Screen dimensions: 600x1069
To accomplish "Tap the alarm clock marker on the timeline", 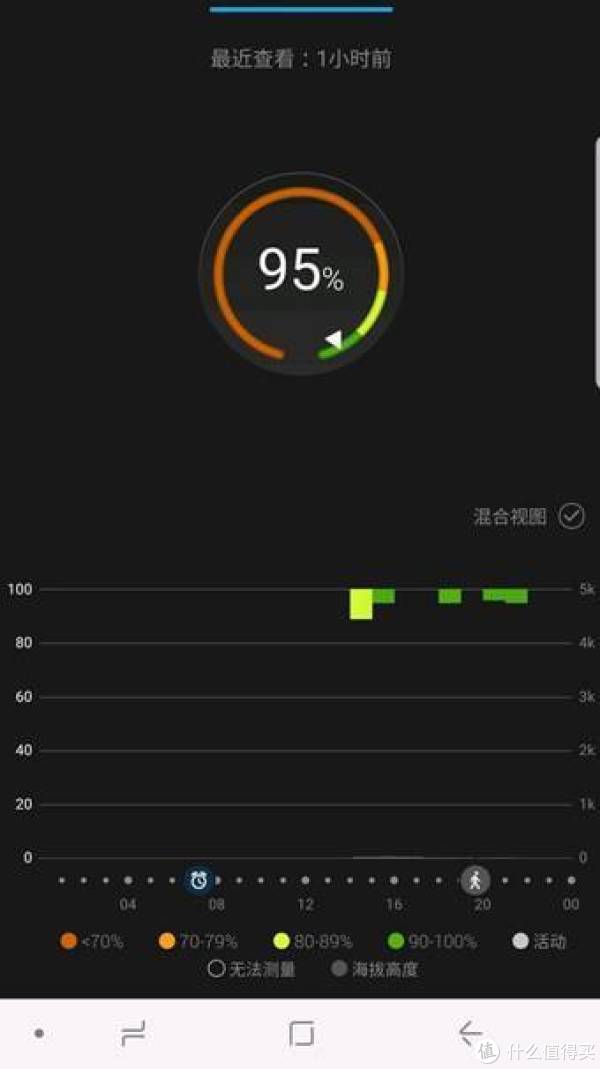I will tap(199, 880).
